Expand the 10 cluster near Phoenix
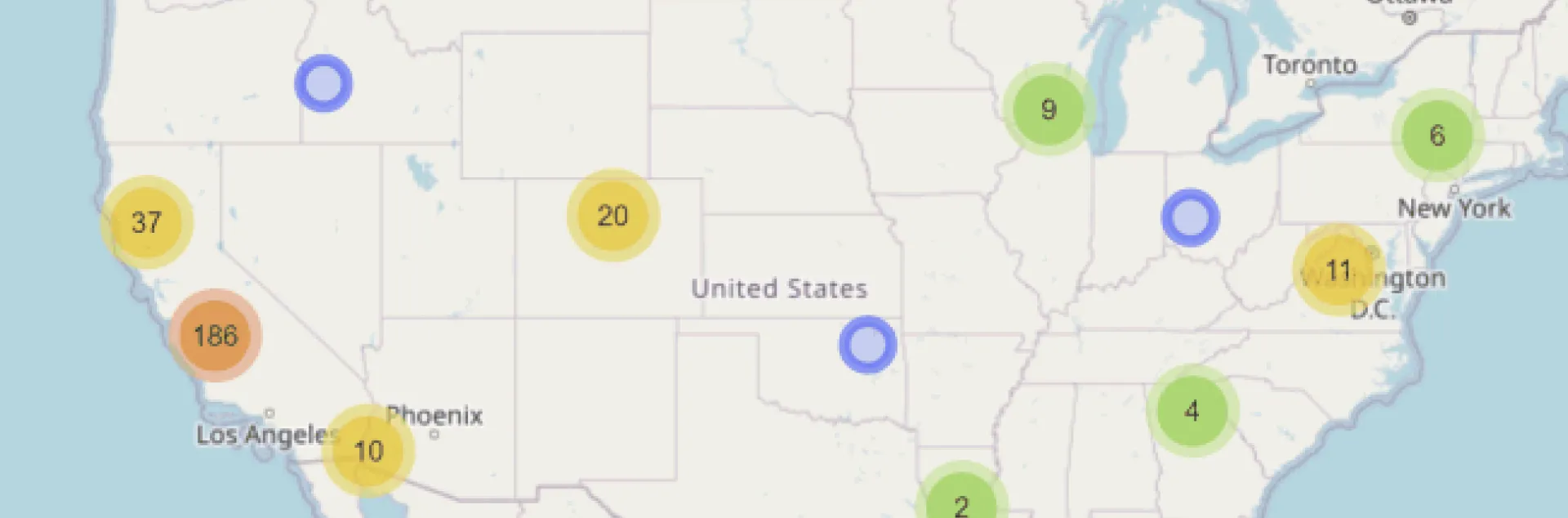The height and width of the screenshot is (518, 1568). coord(369,450)
